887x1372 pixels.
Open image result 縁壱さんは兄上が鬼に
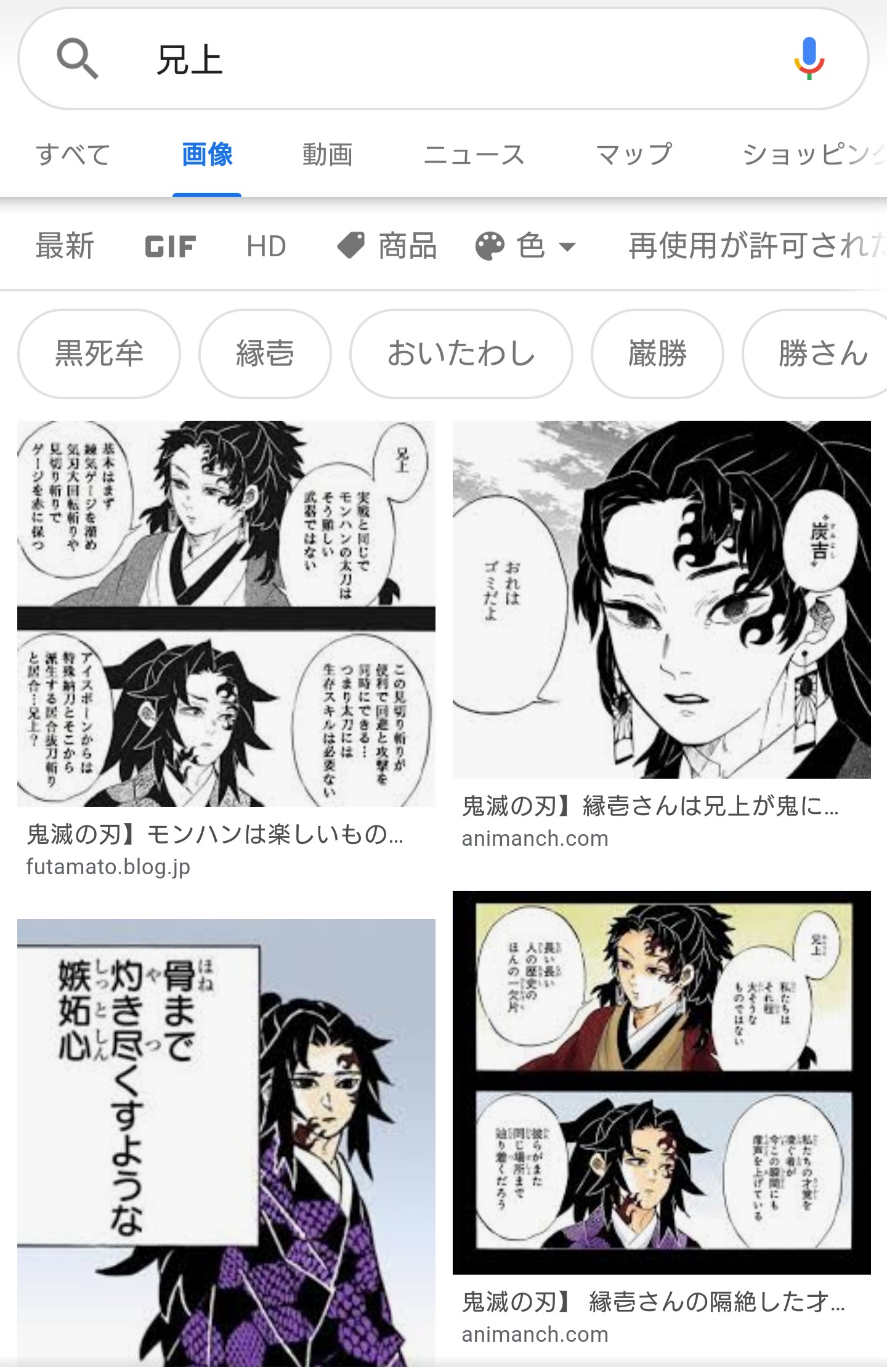(662, 599)
